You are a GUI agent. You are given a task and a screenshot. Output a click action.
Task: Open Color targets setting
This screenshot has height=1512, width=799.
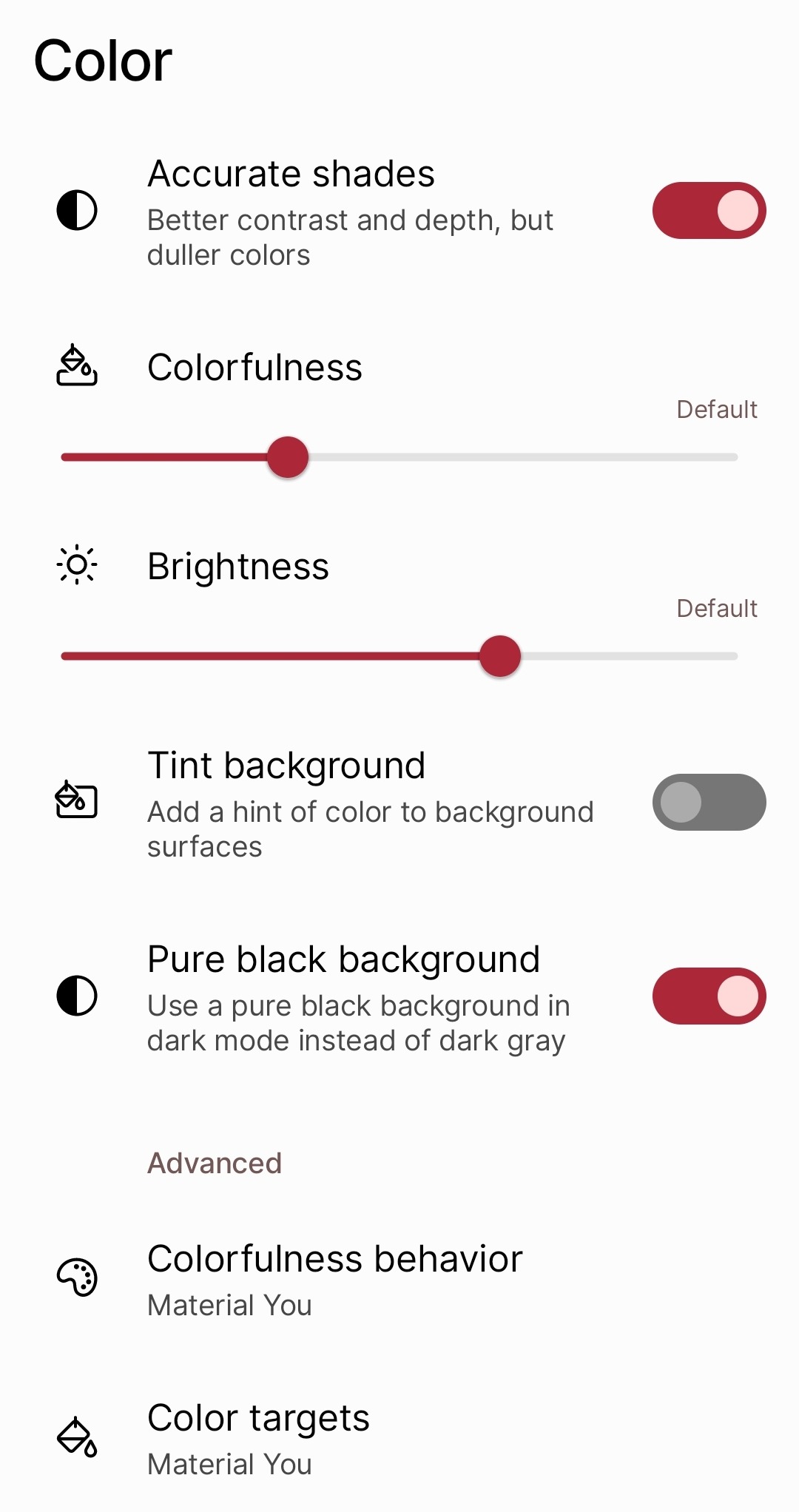[x=259, y=1440]
